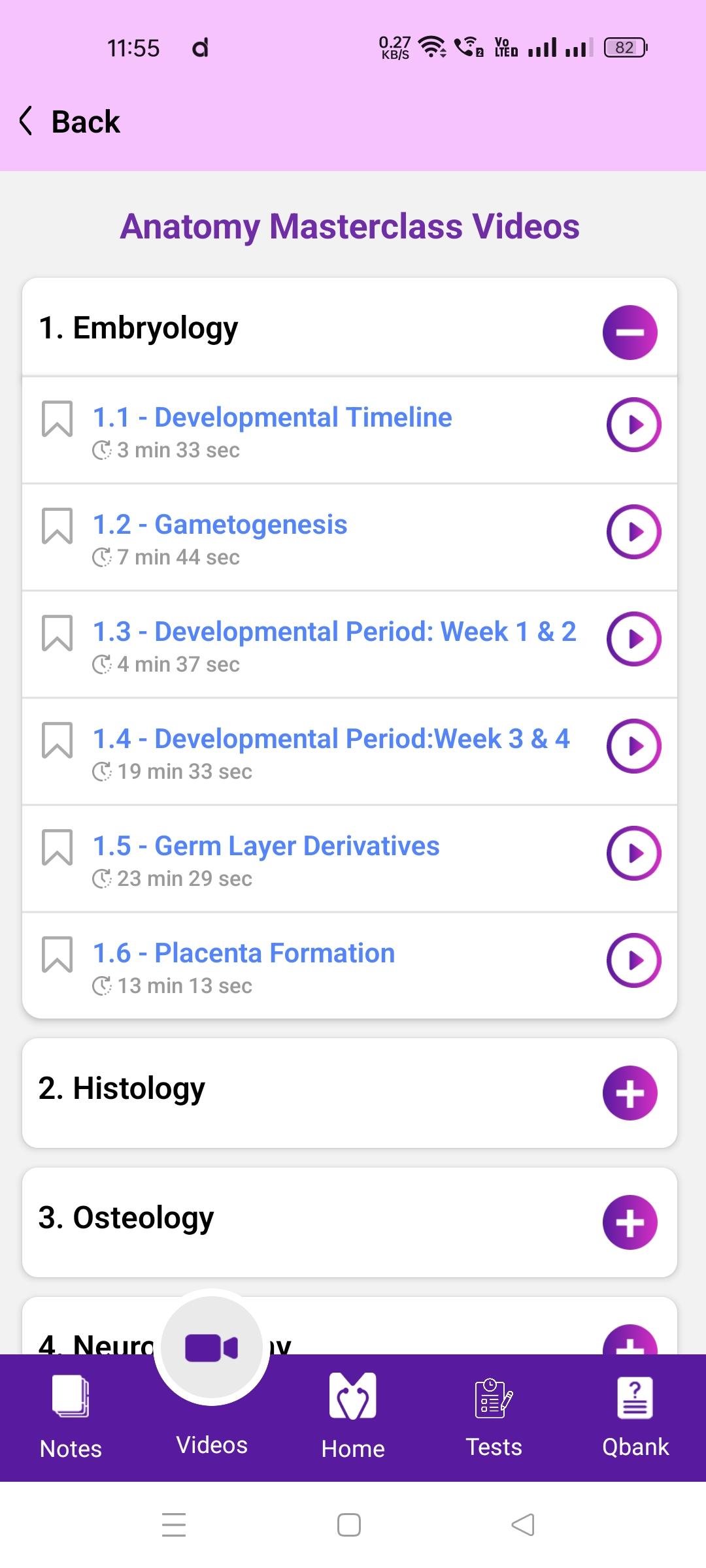Expand the Osteology section
The width and height of the screenshot is (706, 1568).
pyautogui.click(x=630, y=1222)
